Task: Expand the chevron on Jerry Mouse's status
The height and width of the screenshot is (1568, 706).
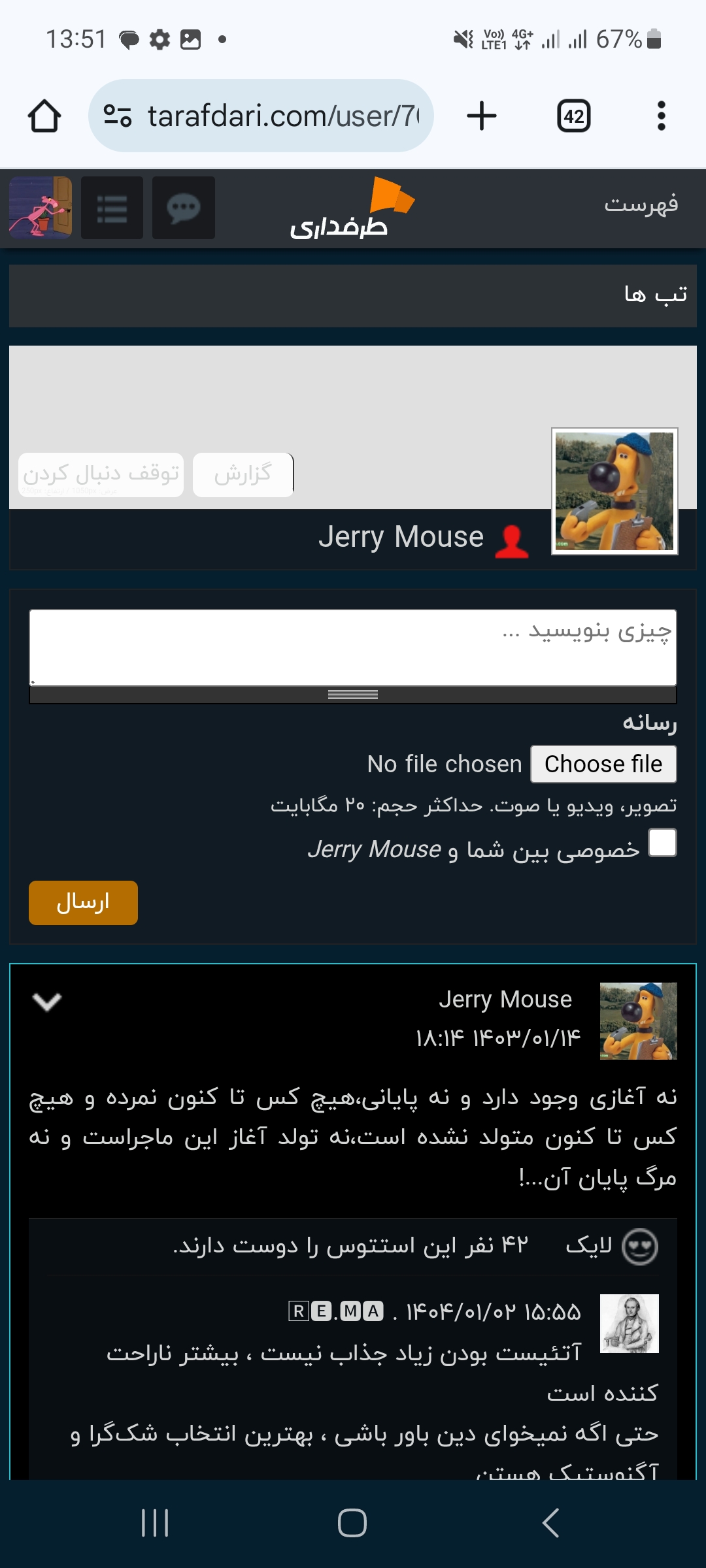Action: coord(47,1001)
